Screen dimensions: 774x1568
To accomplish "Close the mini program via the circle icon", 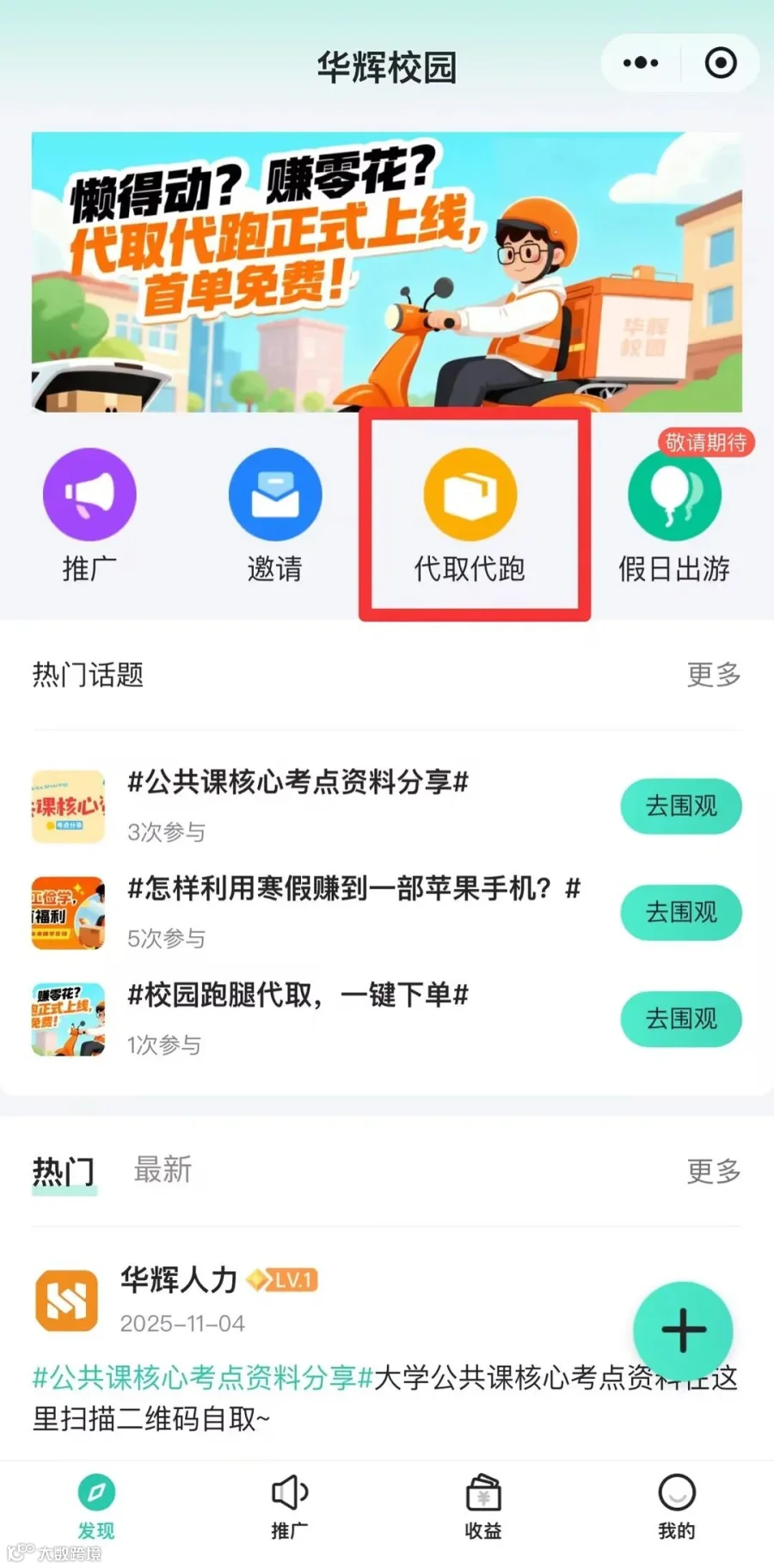I will (x=721, y=63).
